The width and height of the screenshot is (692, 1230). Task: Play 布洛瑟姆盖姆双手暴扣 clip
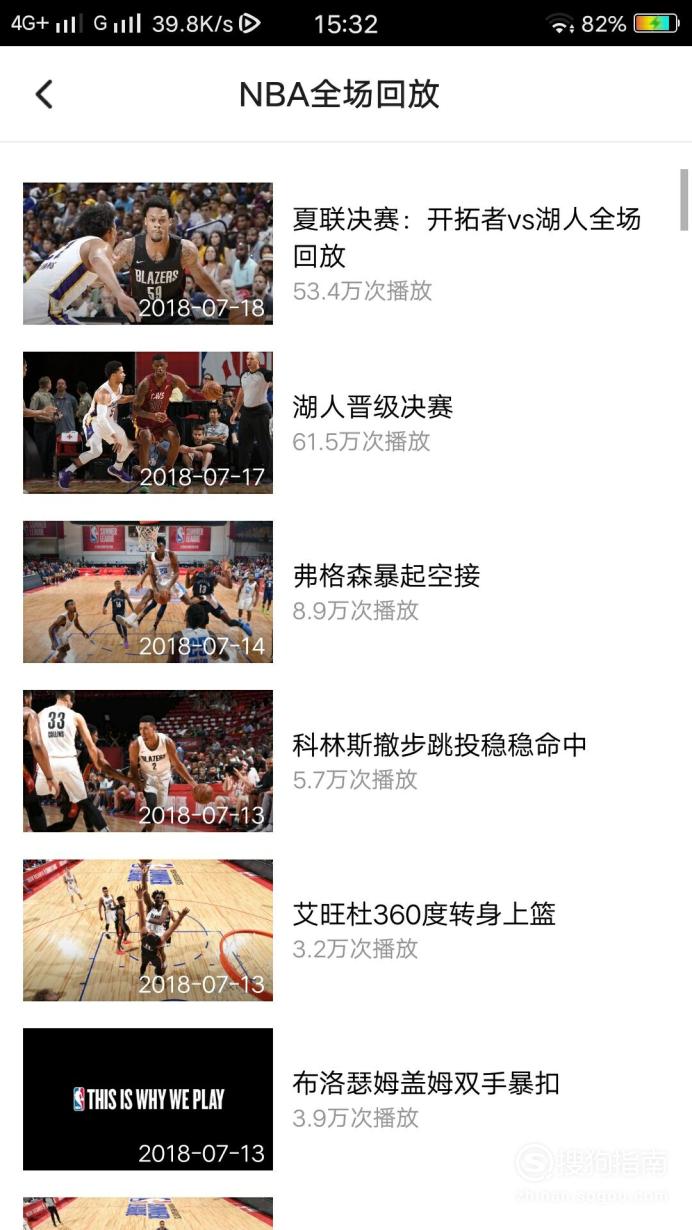346,1098
